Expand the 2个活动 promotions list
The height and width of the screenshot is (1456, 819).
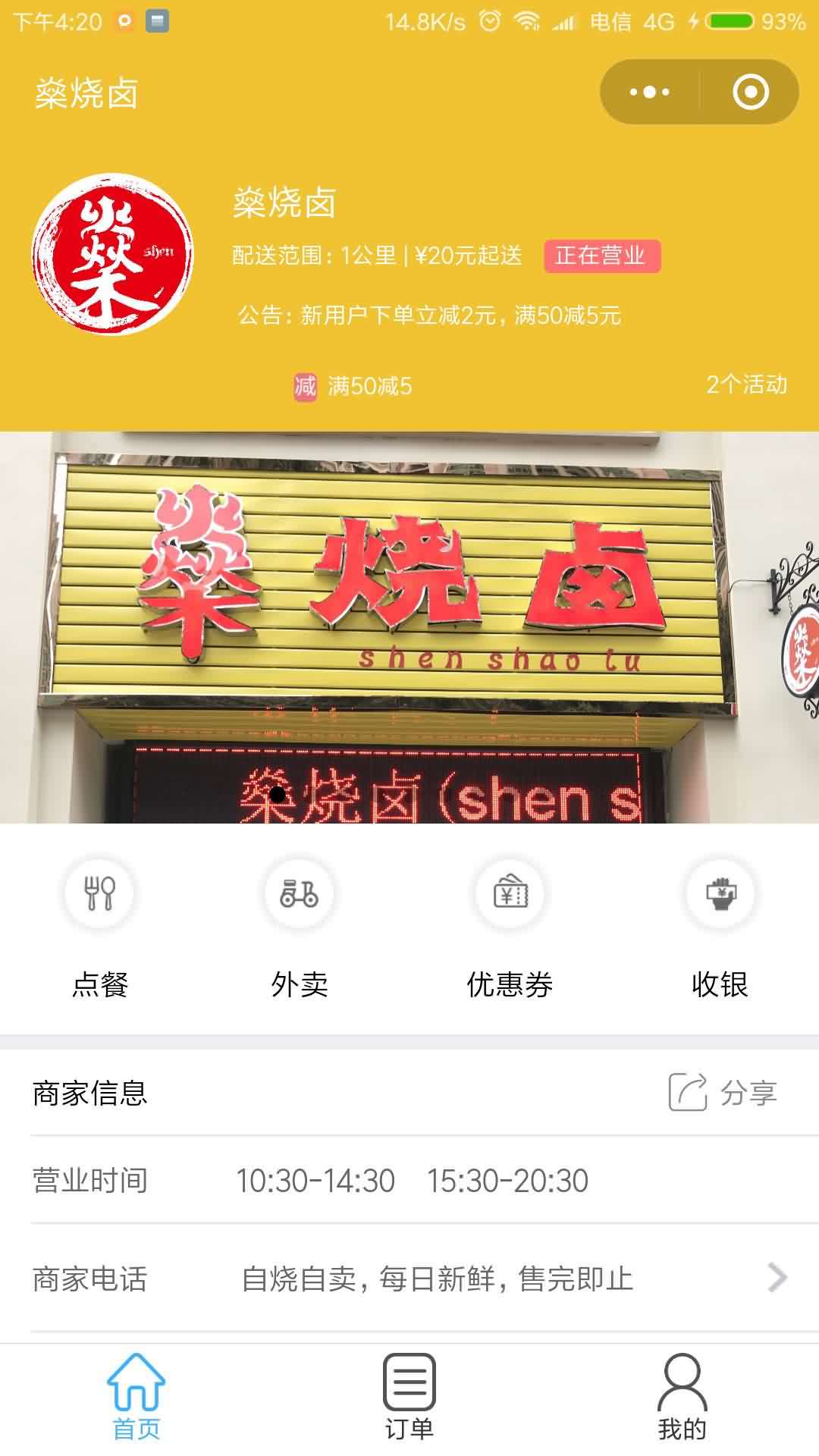(746, 384)
